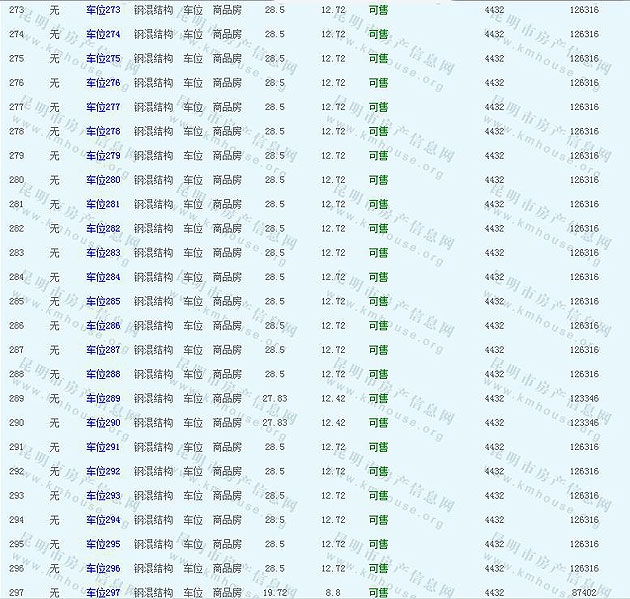Select the 车位290 parking space
The width and height of the screenshot is (630, 599).
(x=103, y=423)
